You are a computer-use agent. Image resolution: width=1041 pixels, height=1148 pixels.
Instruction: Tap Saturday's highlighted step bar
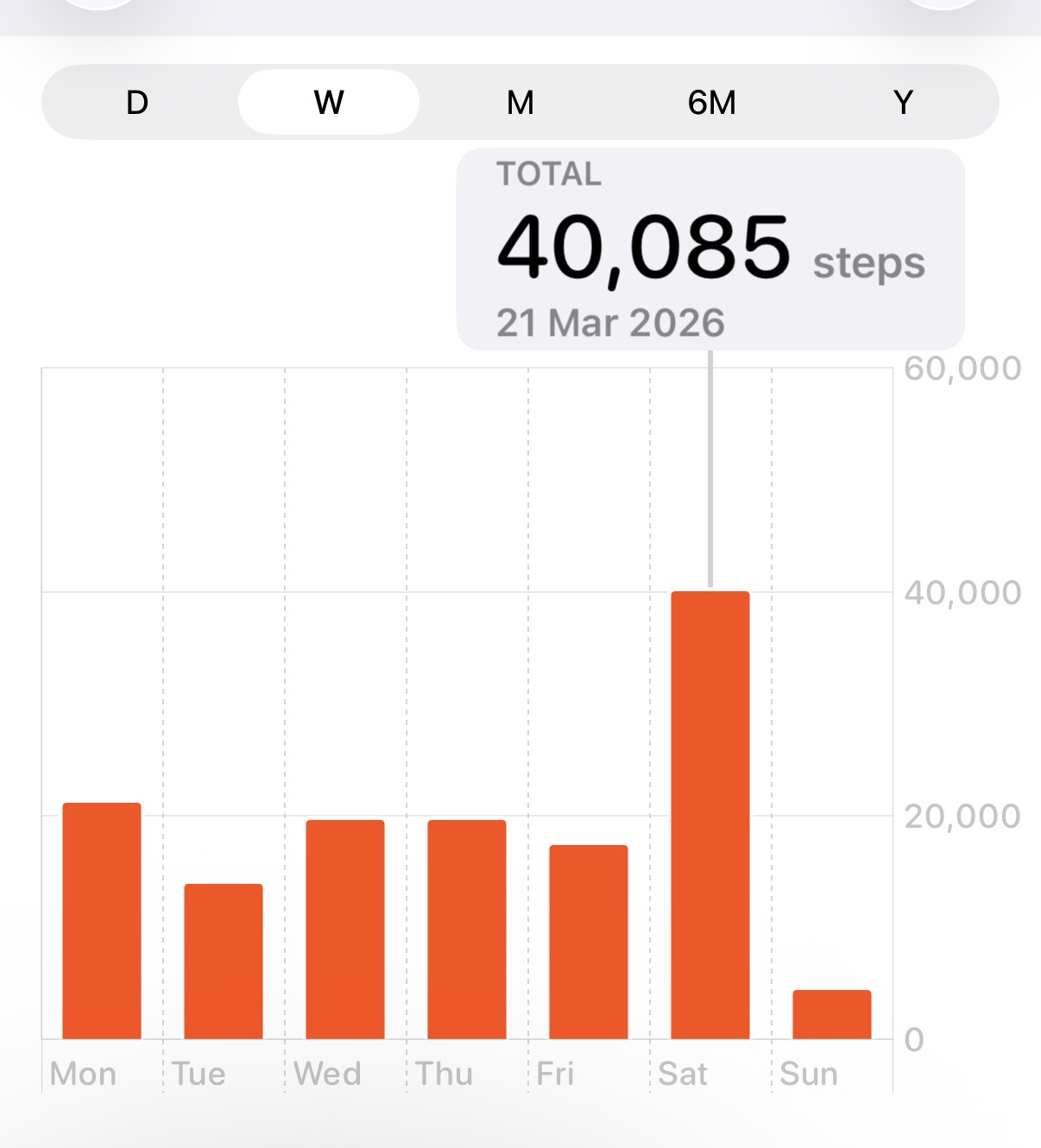coord(710,815)
